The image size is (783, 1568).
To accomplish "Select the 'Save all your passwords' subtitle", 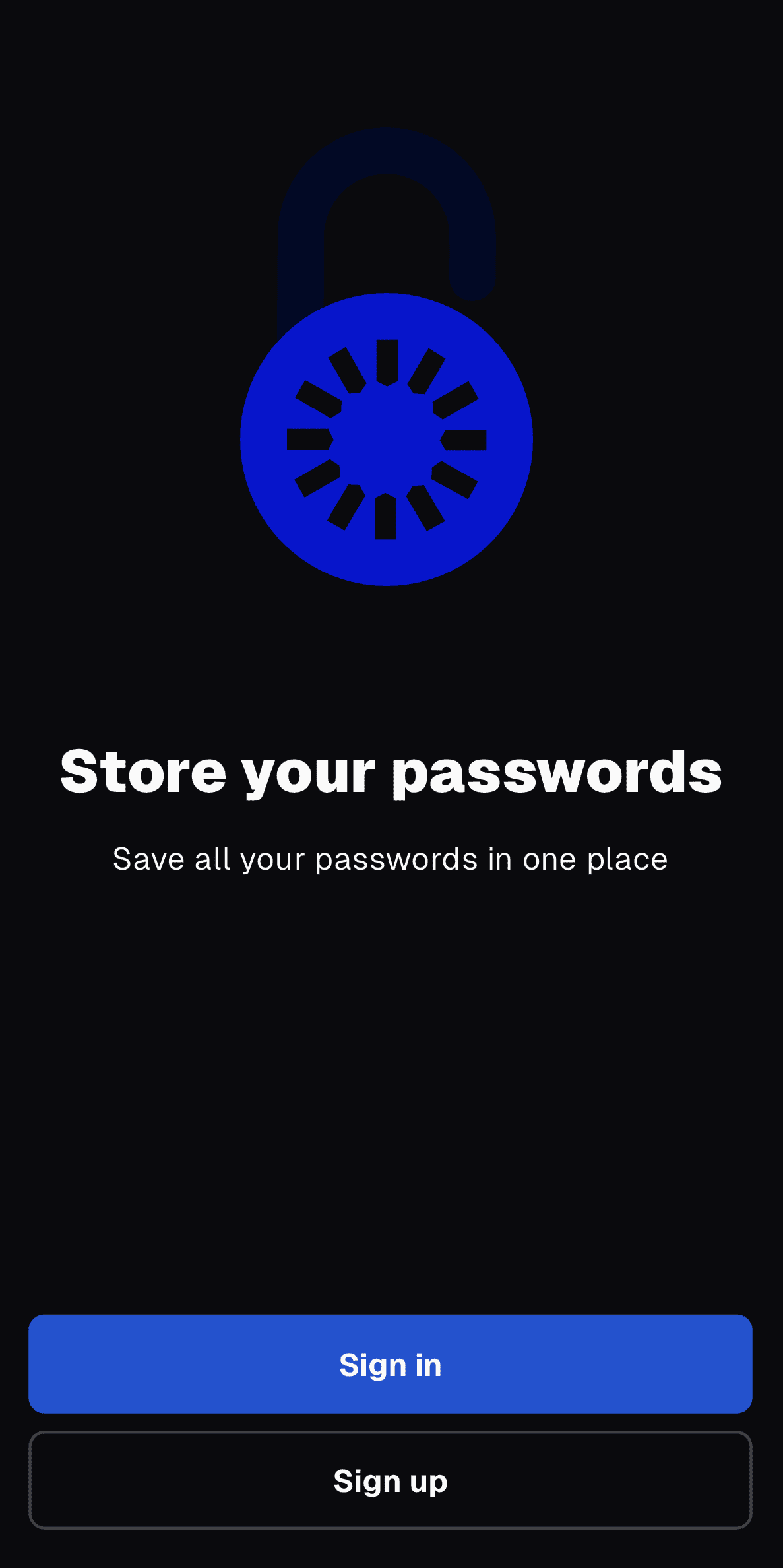I will coord(391,858).
